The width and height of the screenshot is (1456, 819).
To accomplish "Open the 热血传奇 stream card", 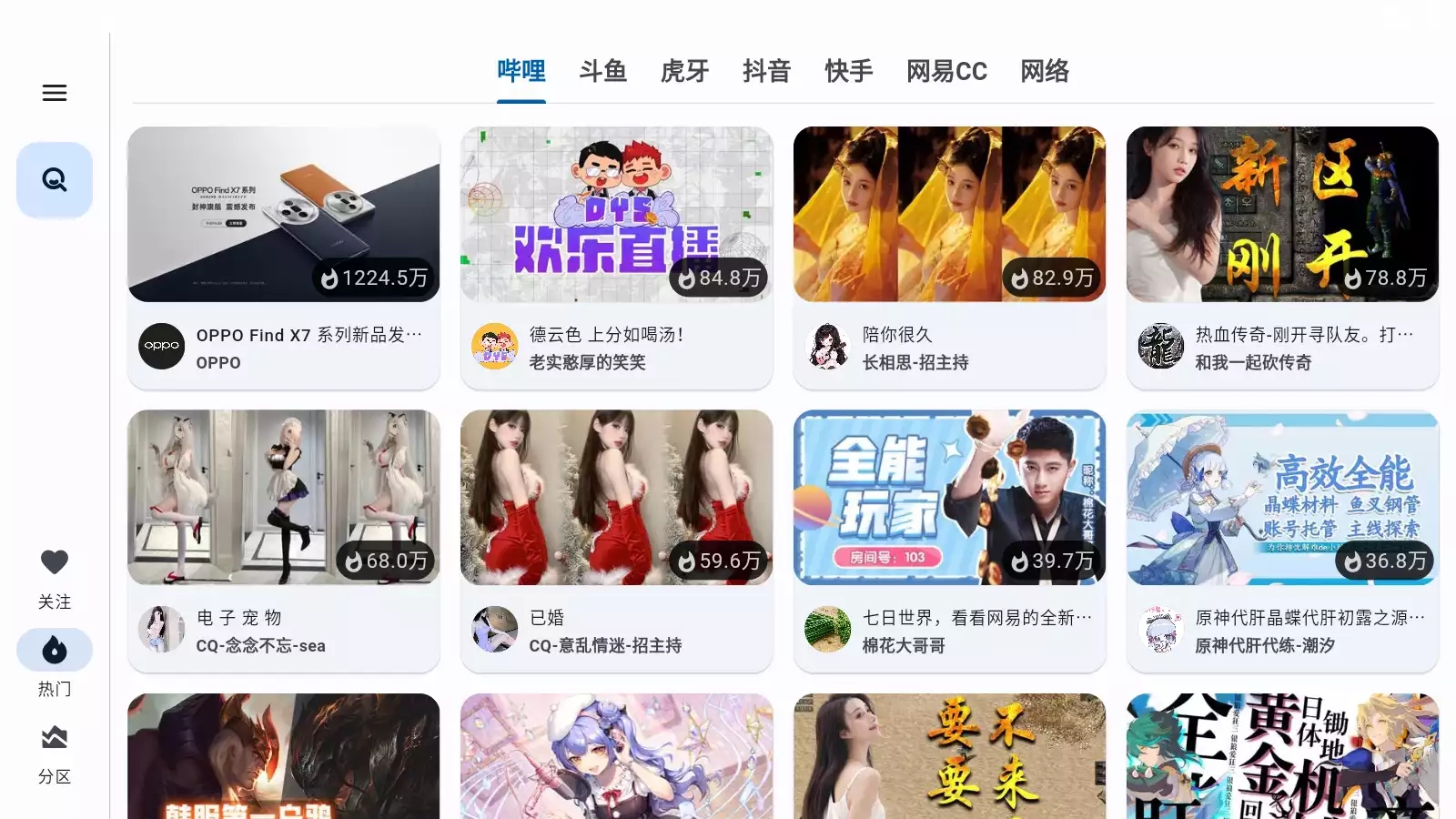I will [1282, 258].
